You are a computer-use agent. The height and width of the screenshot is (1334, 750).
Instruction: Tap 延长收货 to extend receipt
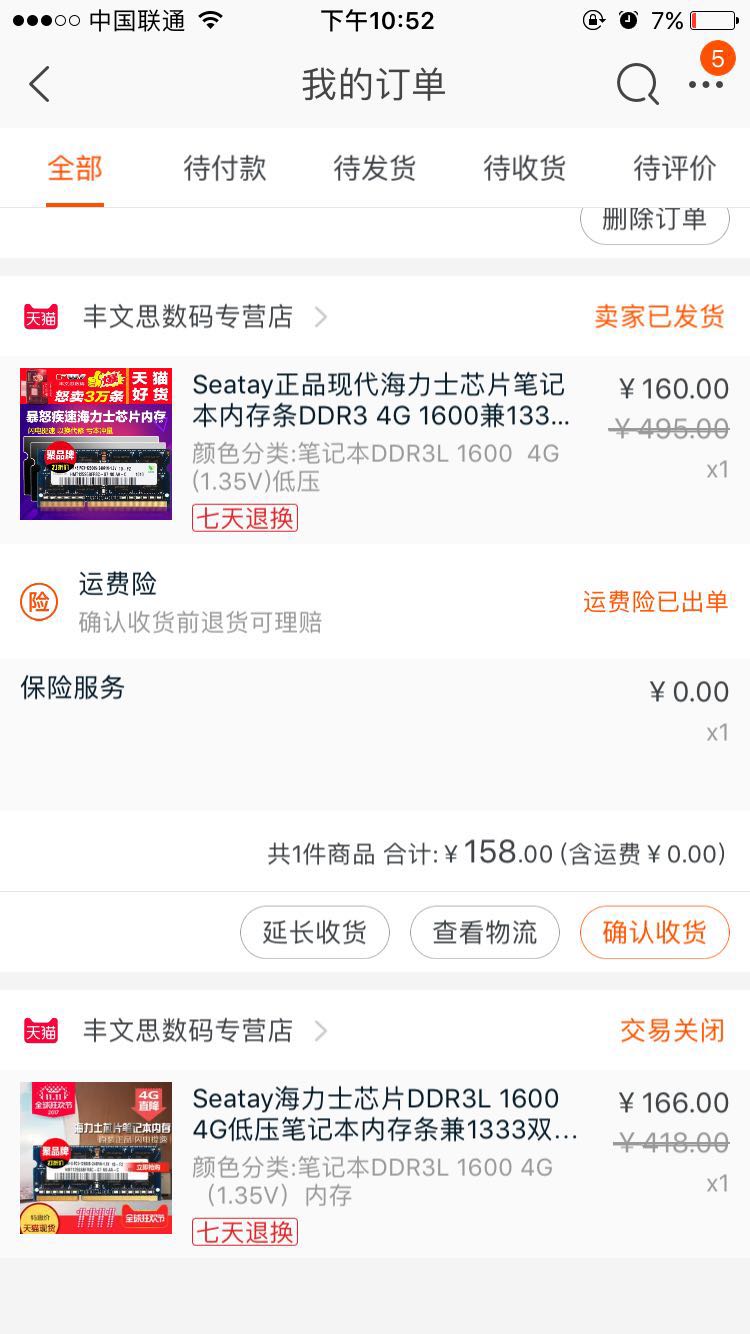[x=314, y=933]
